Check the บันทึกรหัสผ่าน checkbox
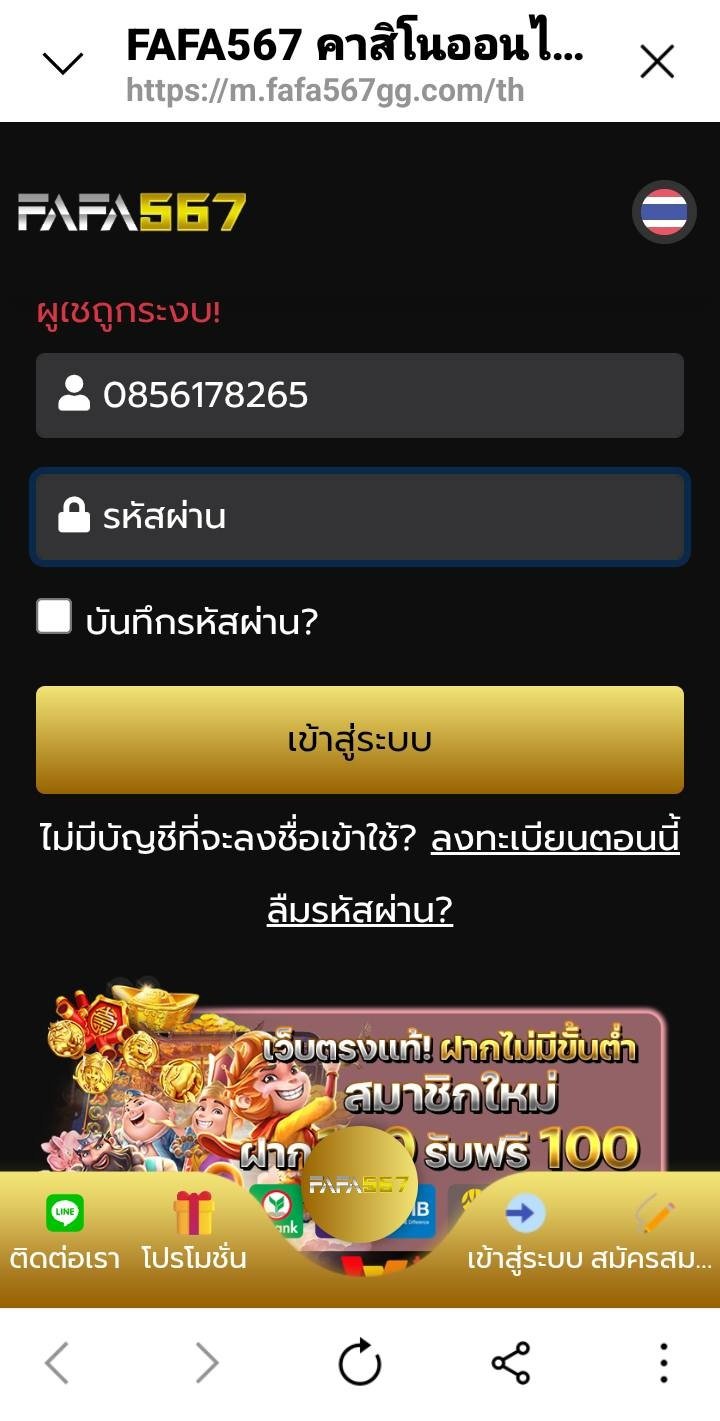 tap(54, 617)
